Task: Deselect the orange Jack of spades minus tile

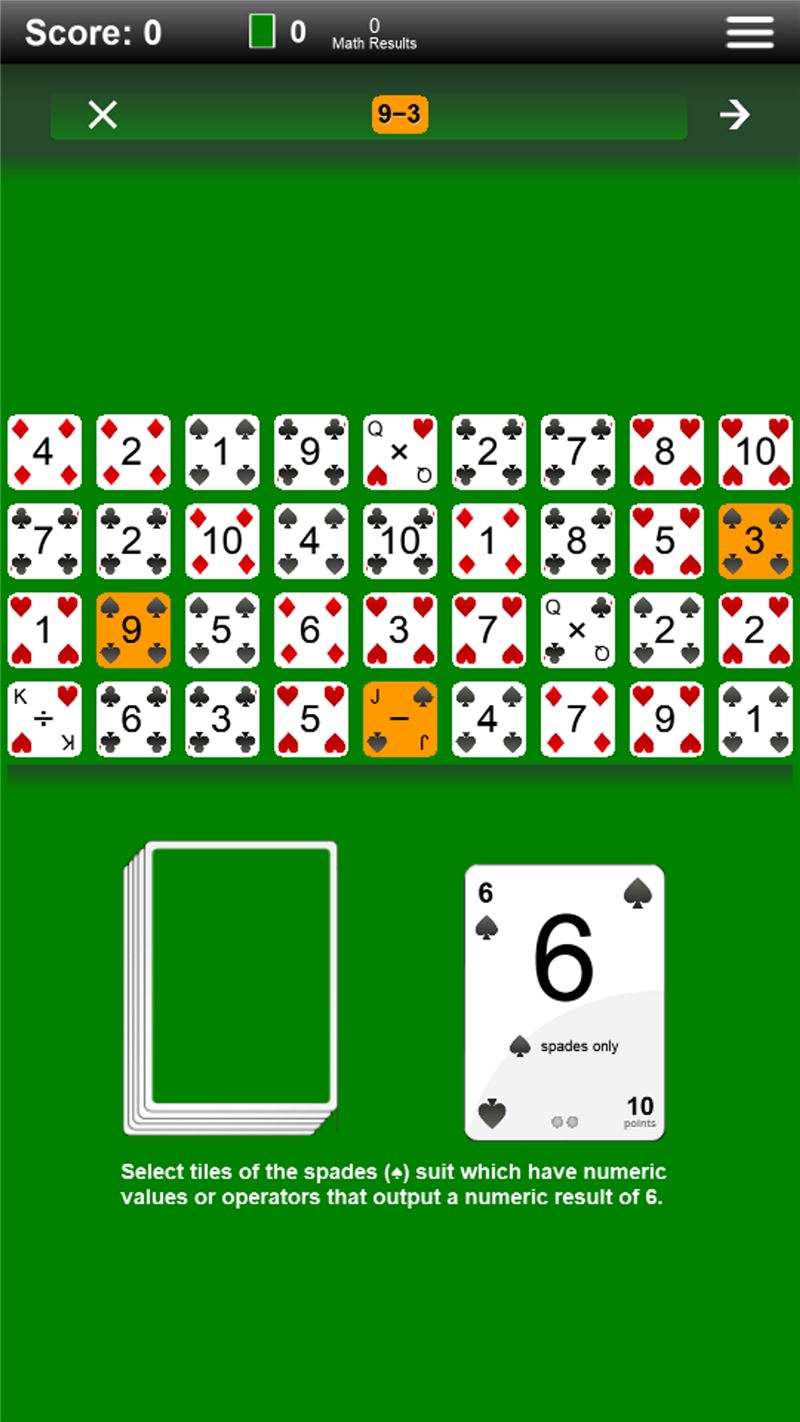Action: [x=400, y=720]
